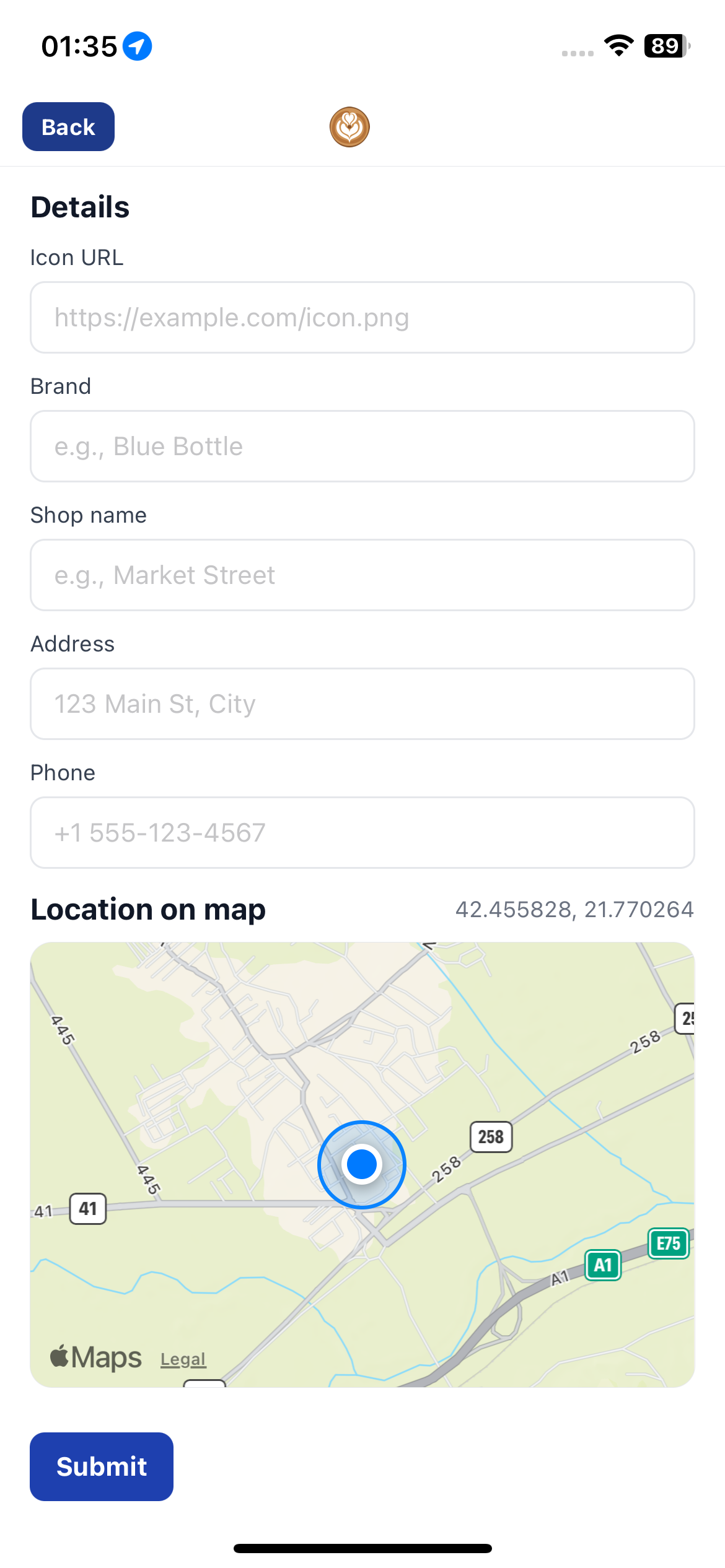The height and width of the screenshot is (1568, 725).
Task: Focus the Icon URL field
Action: (x=362, y=318)
